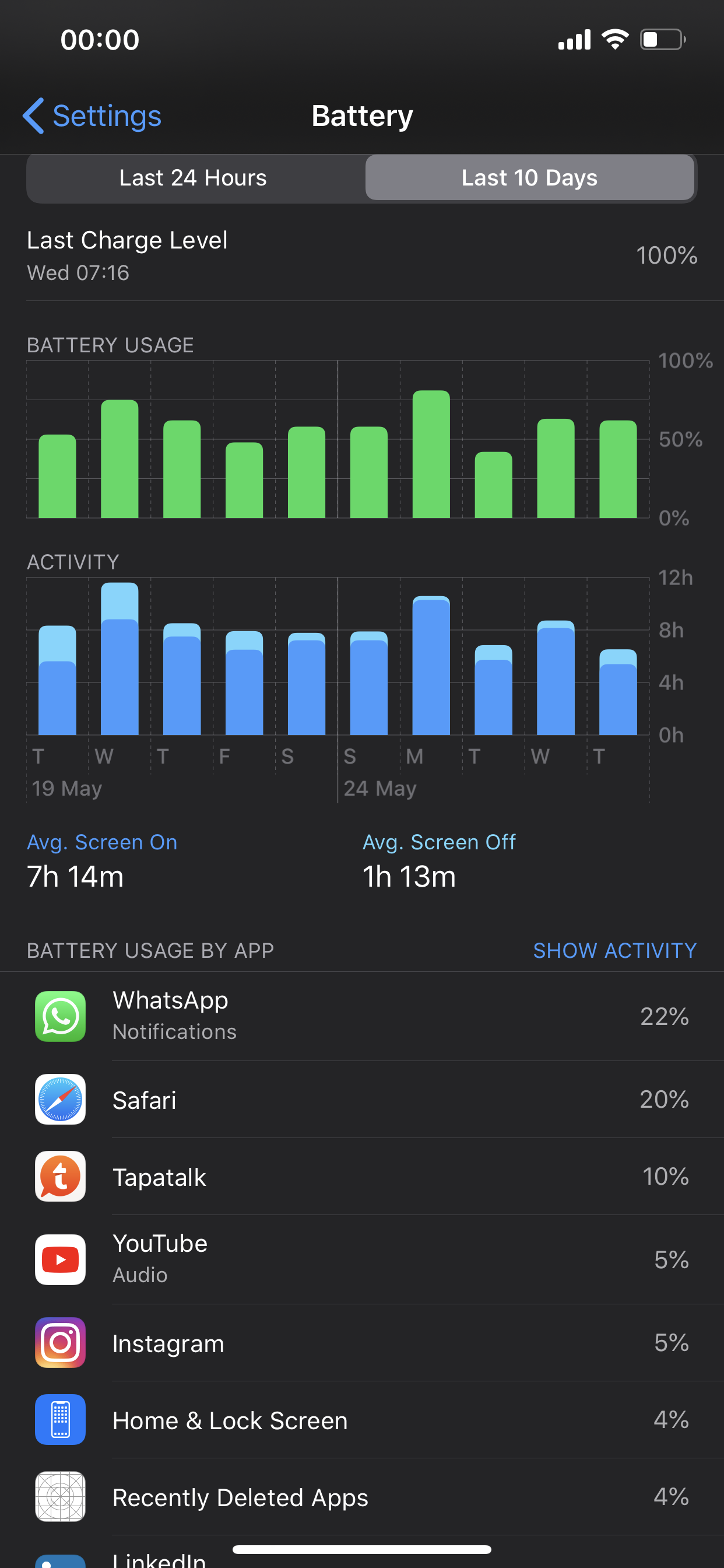The height and width of the screenshot is (1568, 724).
Task: Select the Safari usage row
Action: pyautogui.click(x=361, y=1100)
